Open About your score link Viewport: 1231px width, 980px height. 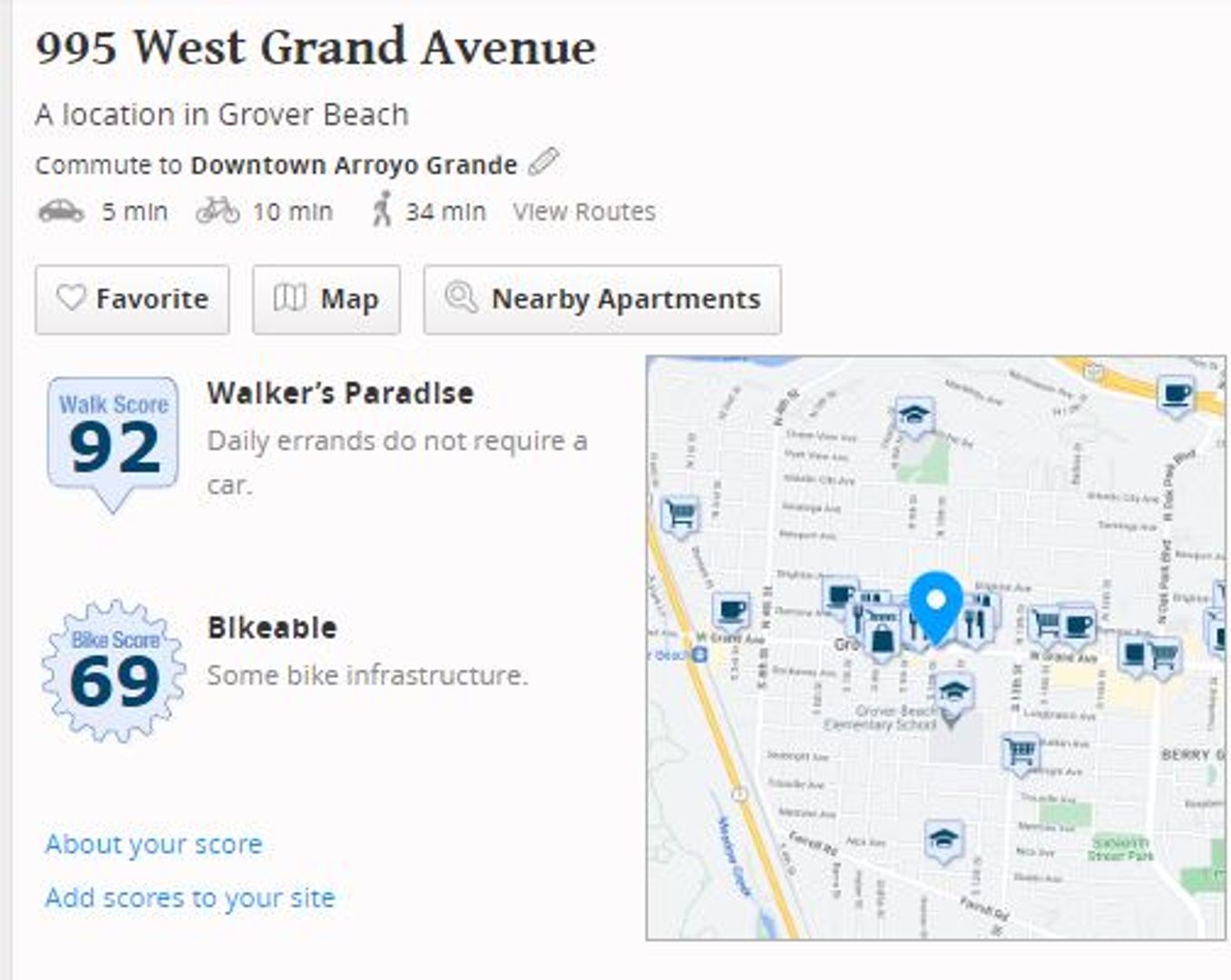[153, 844]
